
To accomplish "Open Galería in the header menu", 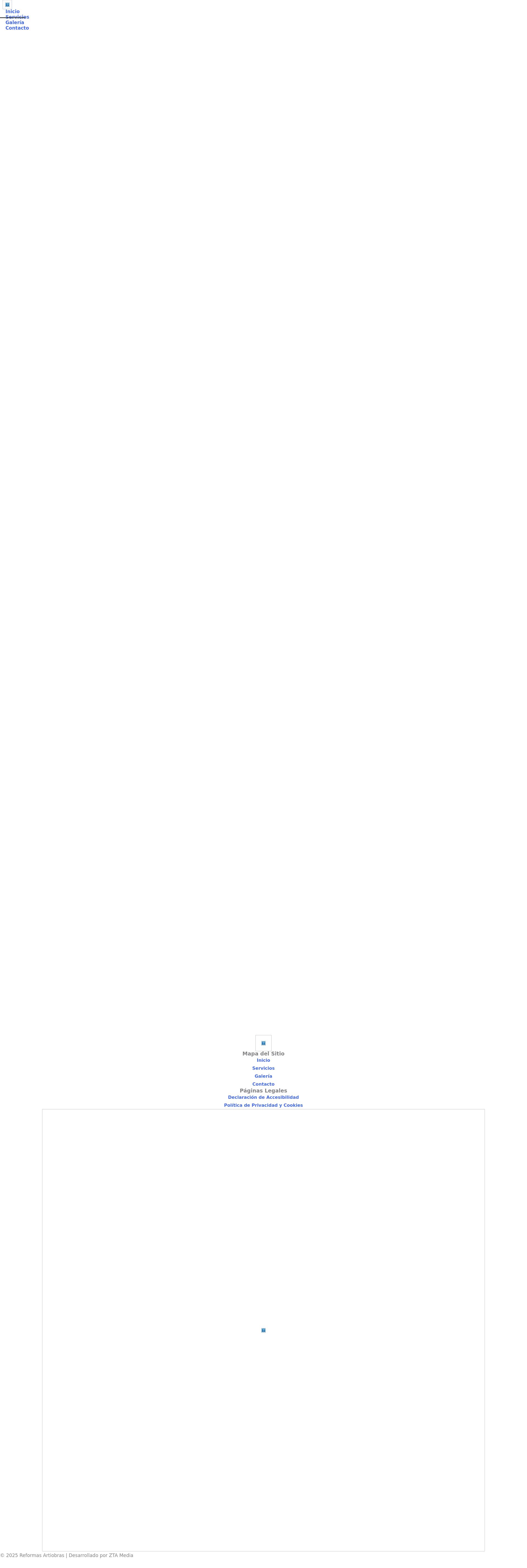I will coord(15,22).
